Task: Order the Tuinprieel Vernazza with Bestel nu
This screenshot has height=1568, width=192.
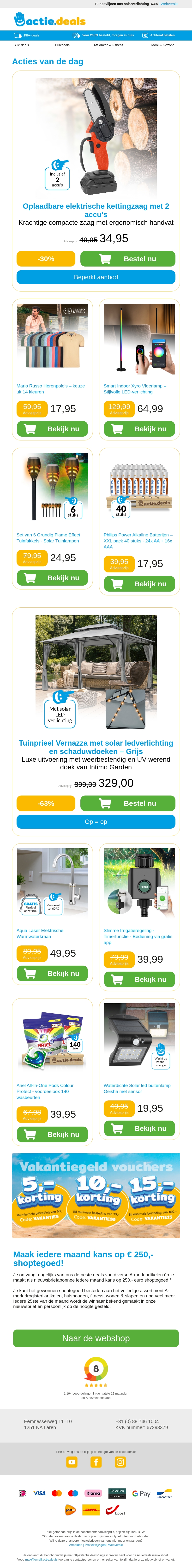Action: click(x=127, y=803)
